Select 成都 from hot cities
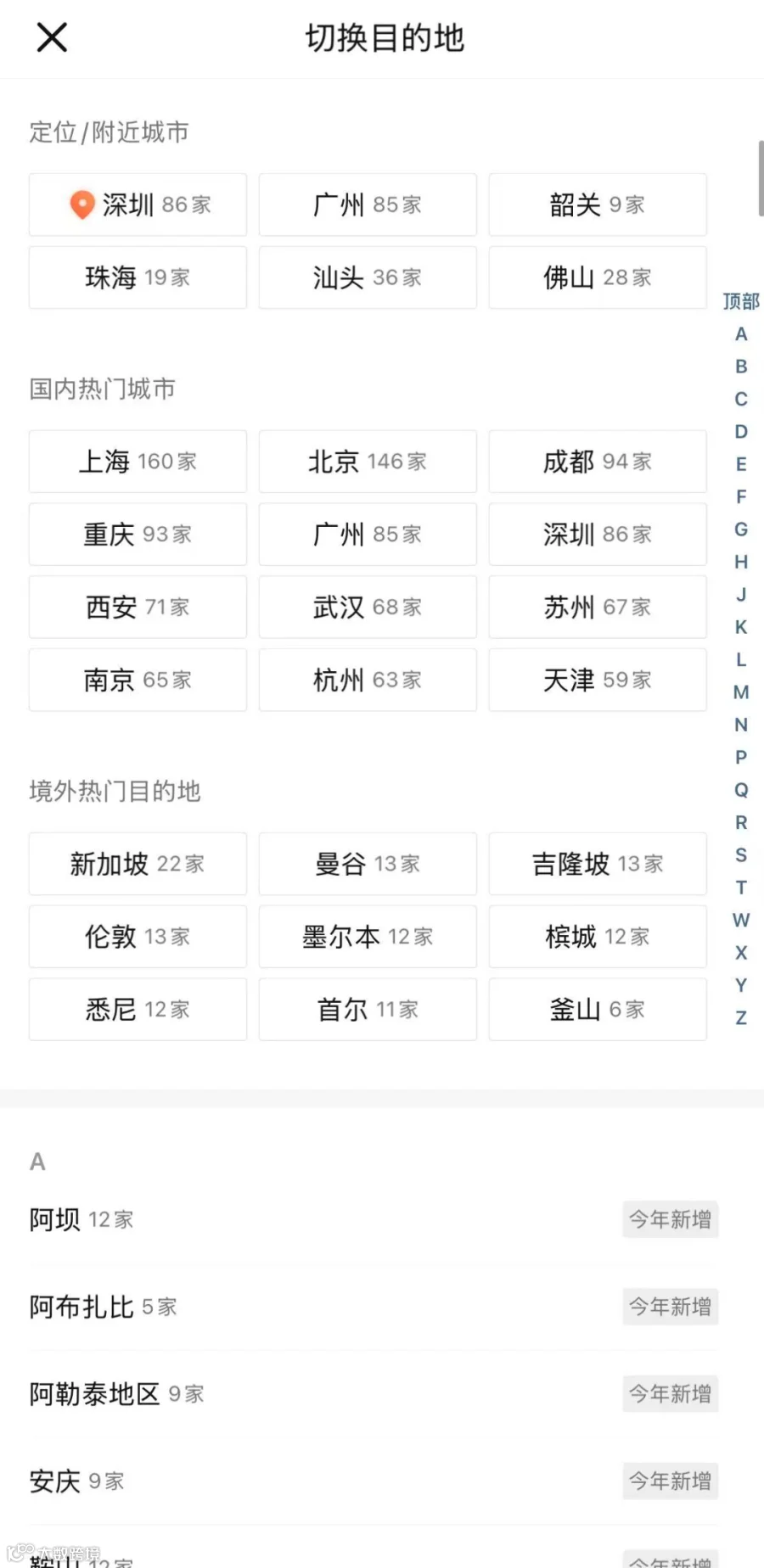 click(598, 462)
